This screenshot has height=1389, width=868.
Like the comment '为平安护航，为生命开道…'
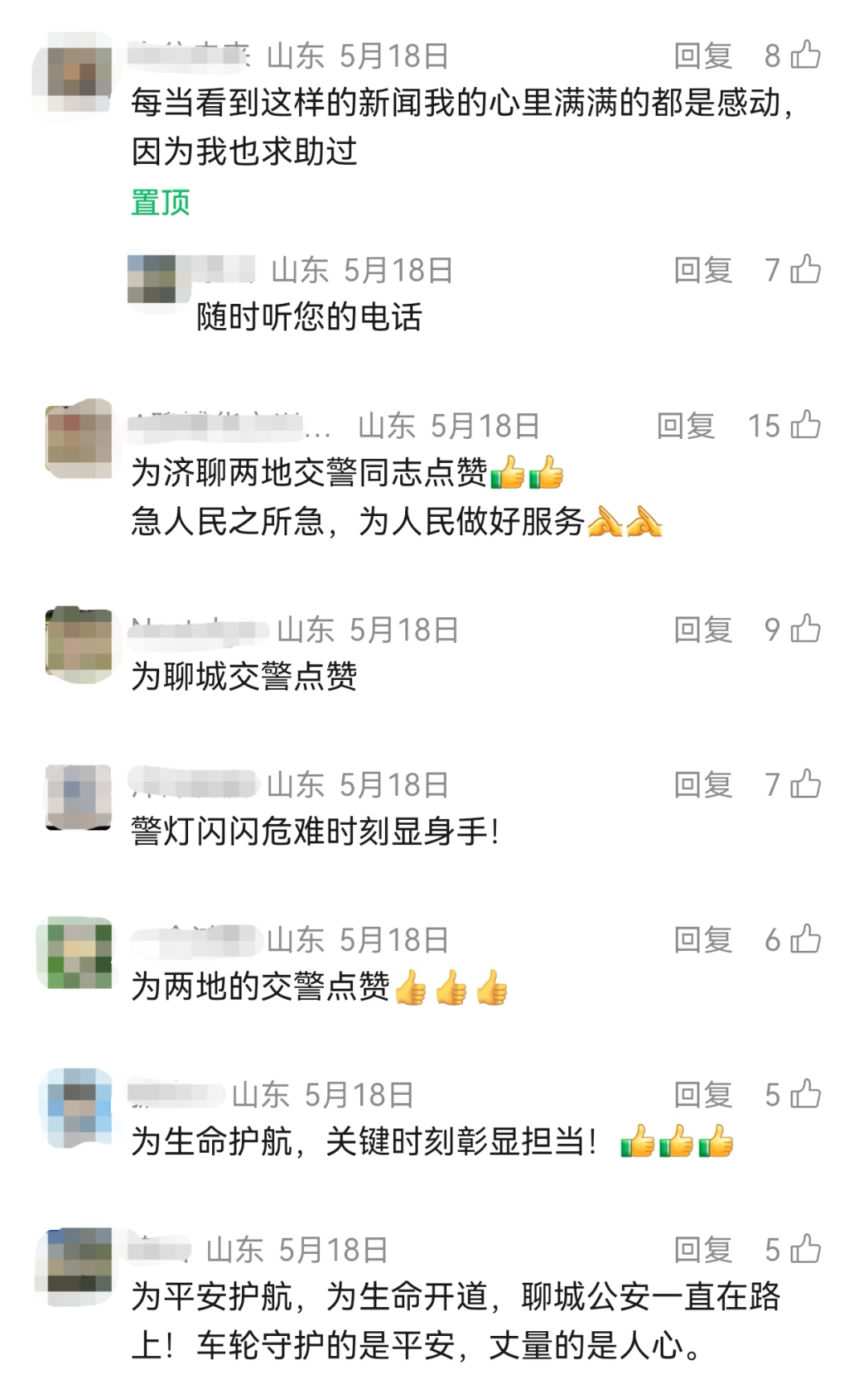pyautogui.click(x=805, y=1250)
